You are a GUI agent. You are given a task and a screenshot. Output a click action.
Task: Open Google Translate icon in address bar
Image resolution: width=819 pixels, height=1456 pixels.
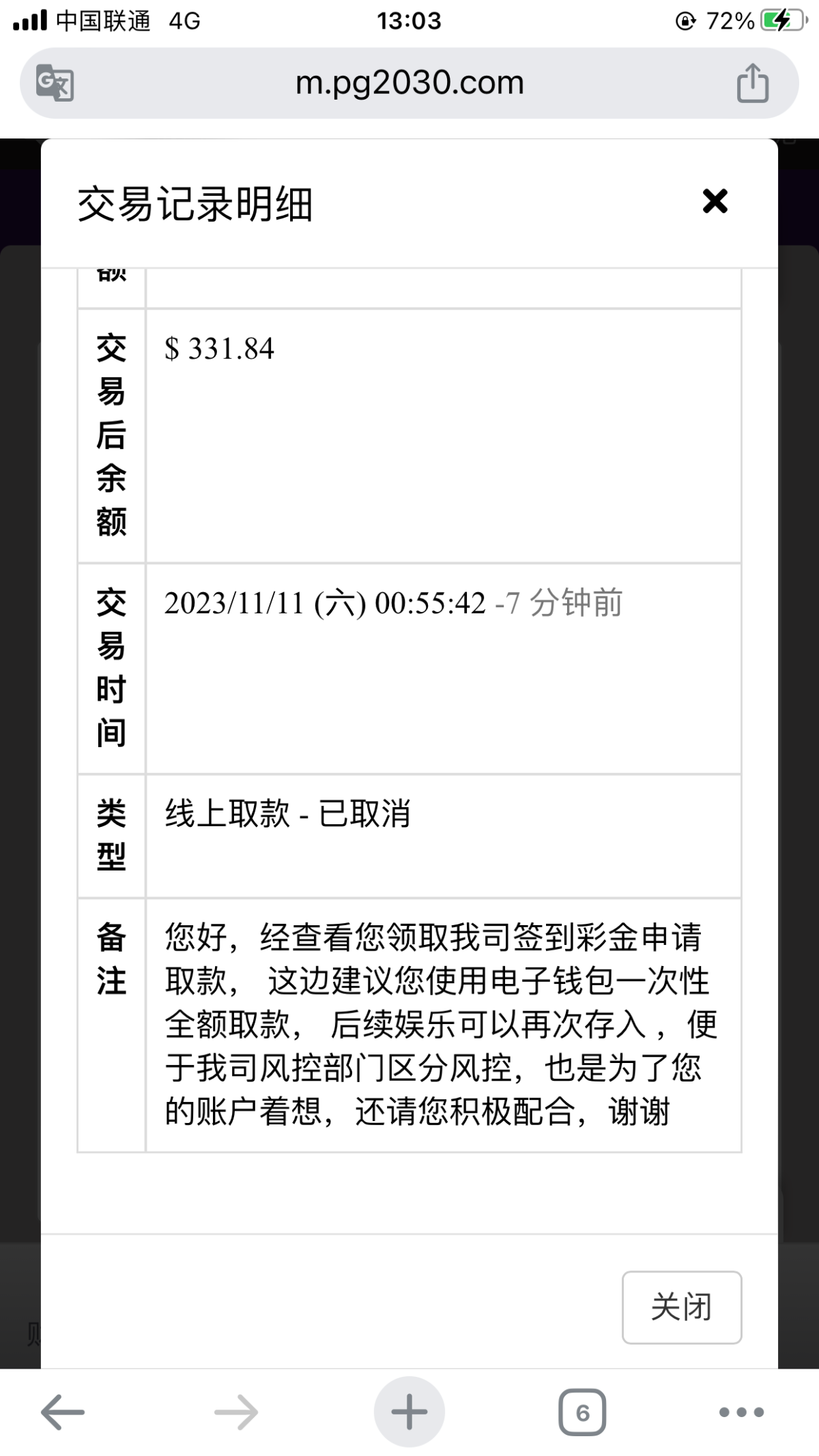(x=53, y=82)
